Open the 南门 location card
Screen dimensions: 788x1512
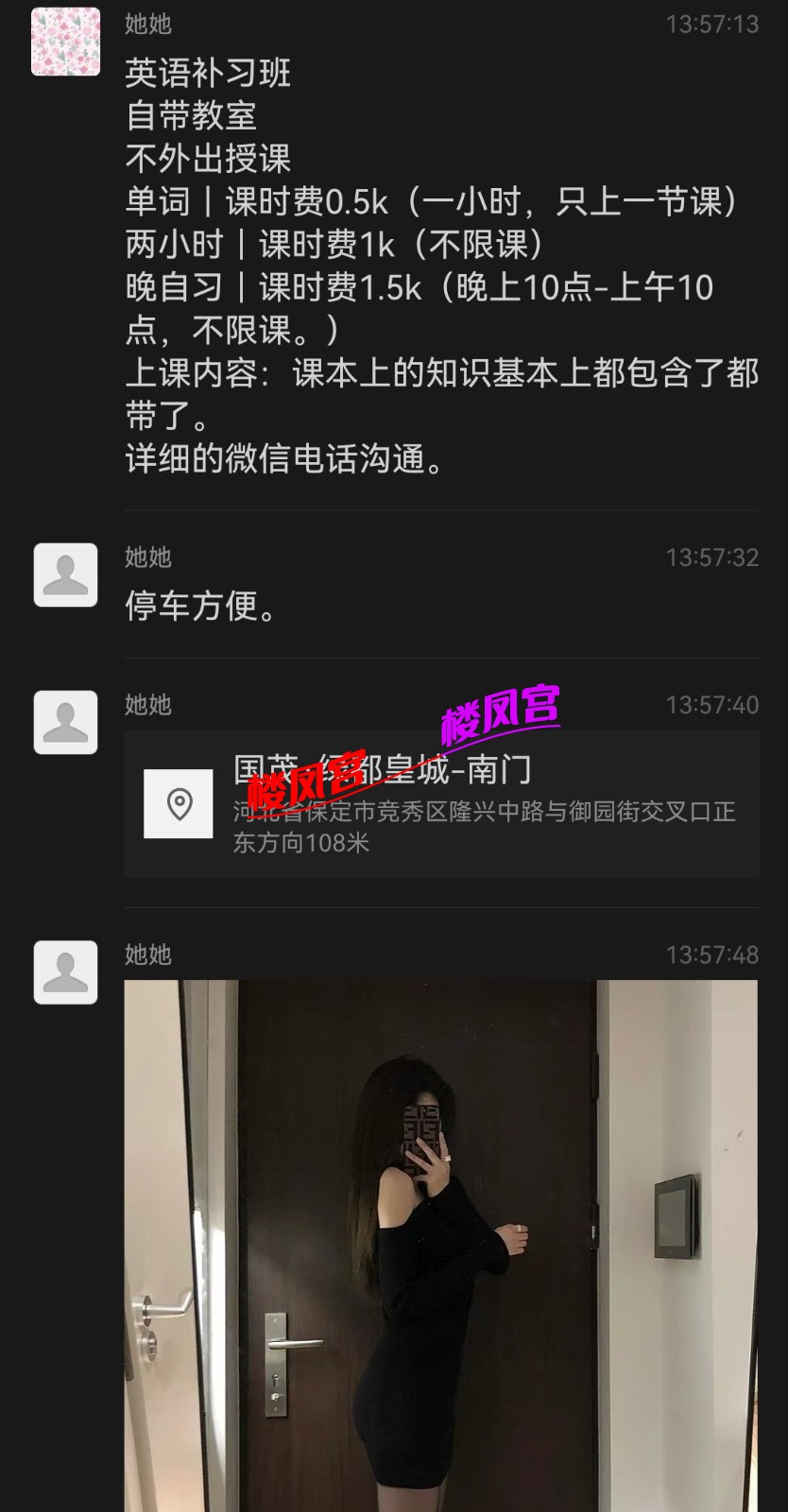441,803
